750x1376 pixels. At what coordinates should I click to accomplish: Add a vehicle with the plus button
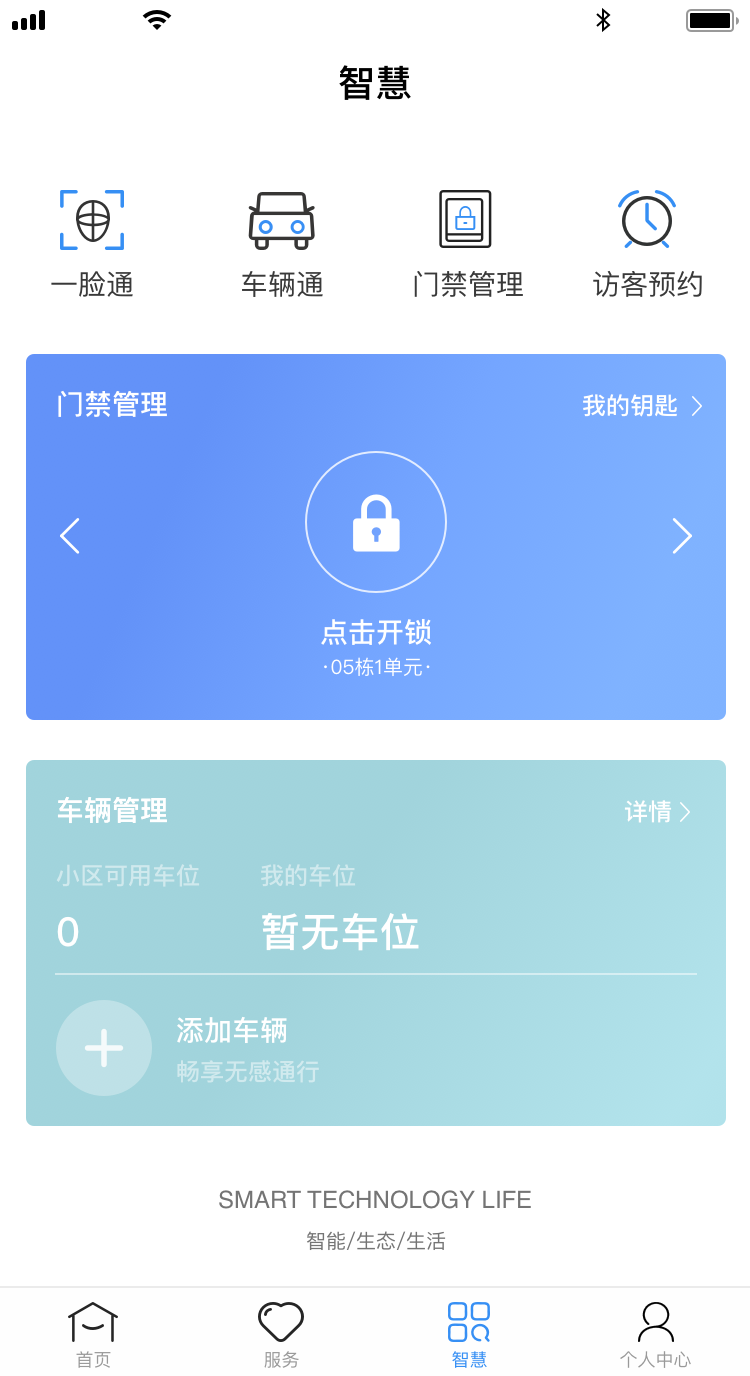point(104,1048)
